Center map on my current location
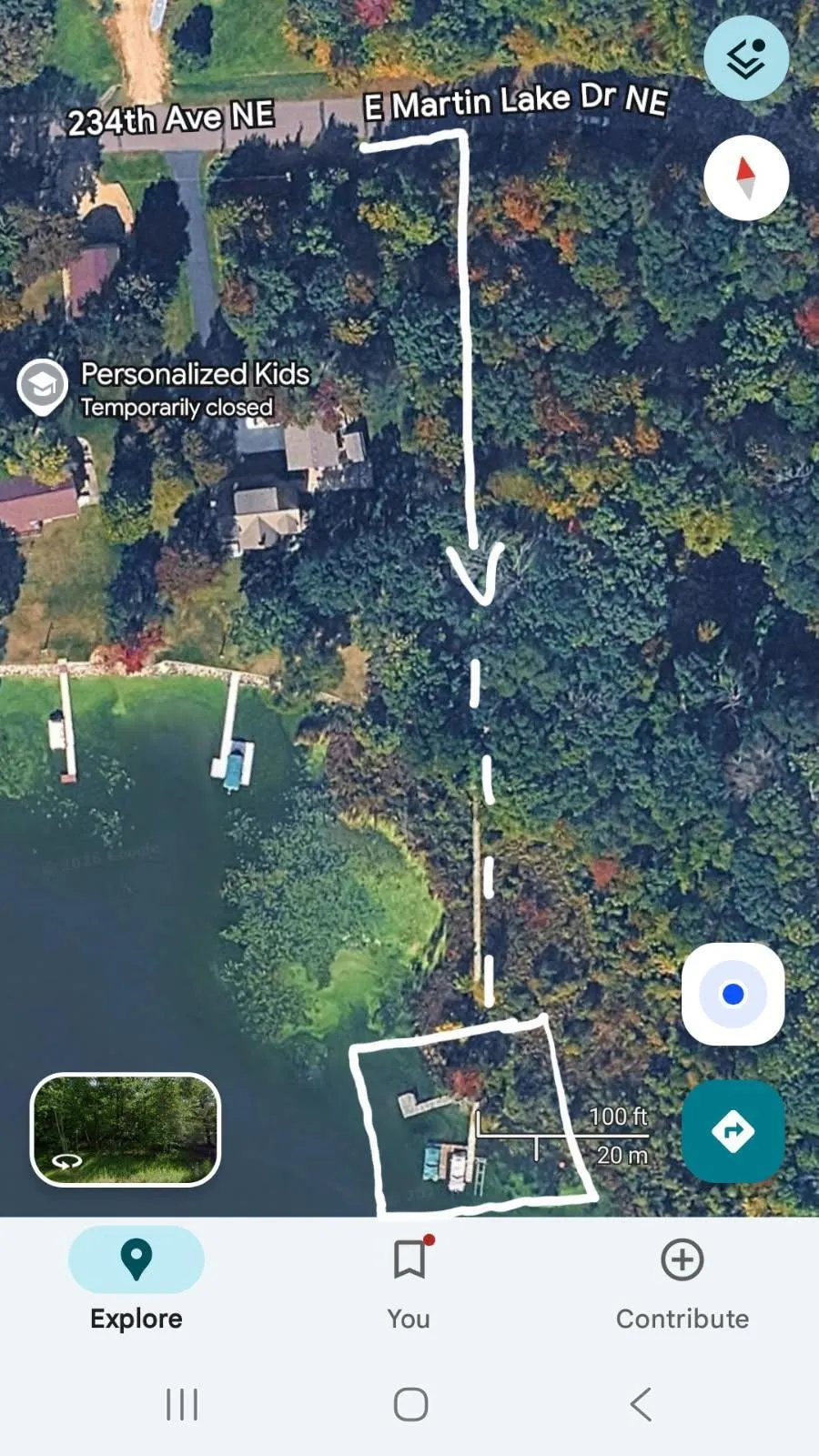 pos(733,994)
